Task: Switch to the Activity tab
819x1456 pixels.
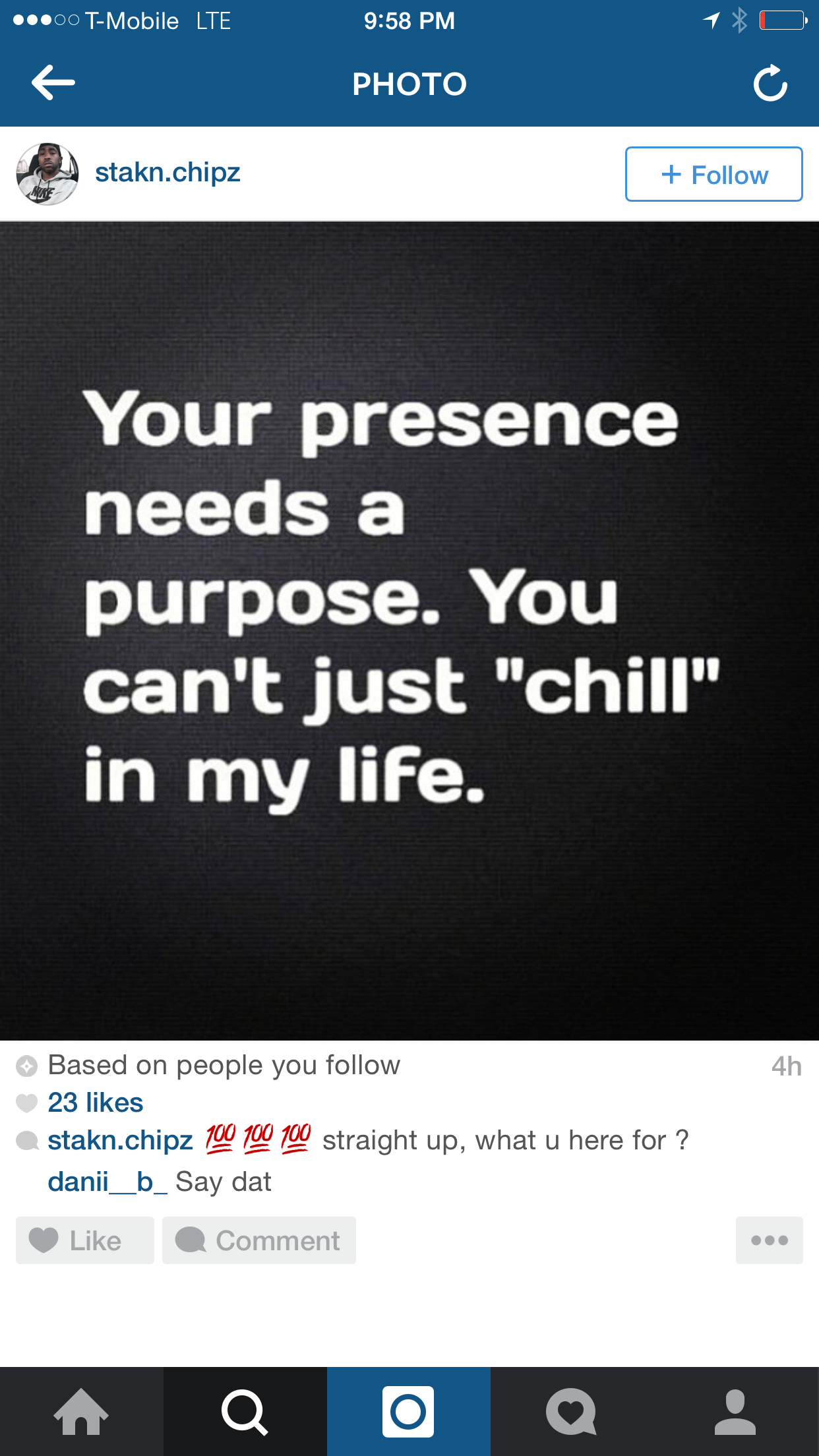Action: click(572, 1412)
